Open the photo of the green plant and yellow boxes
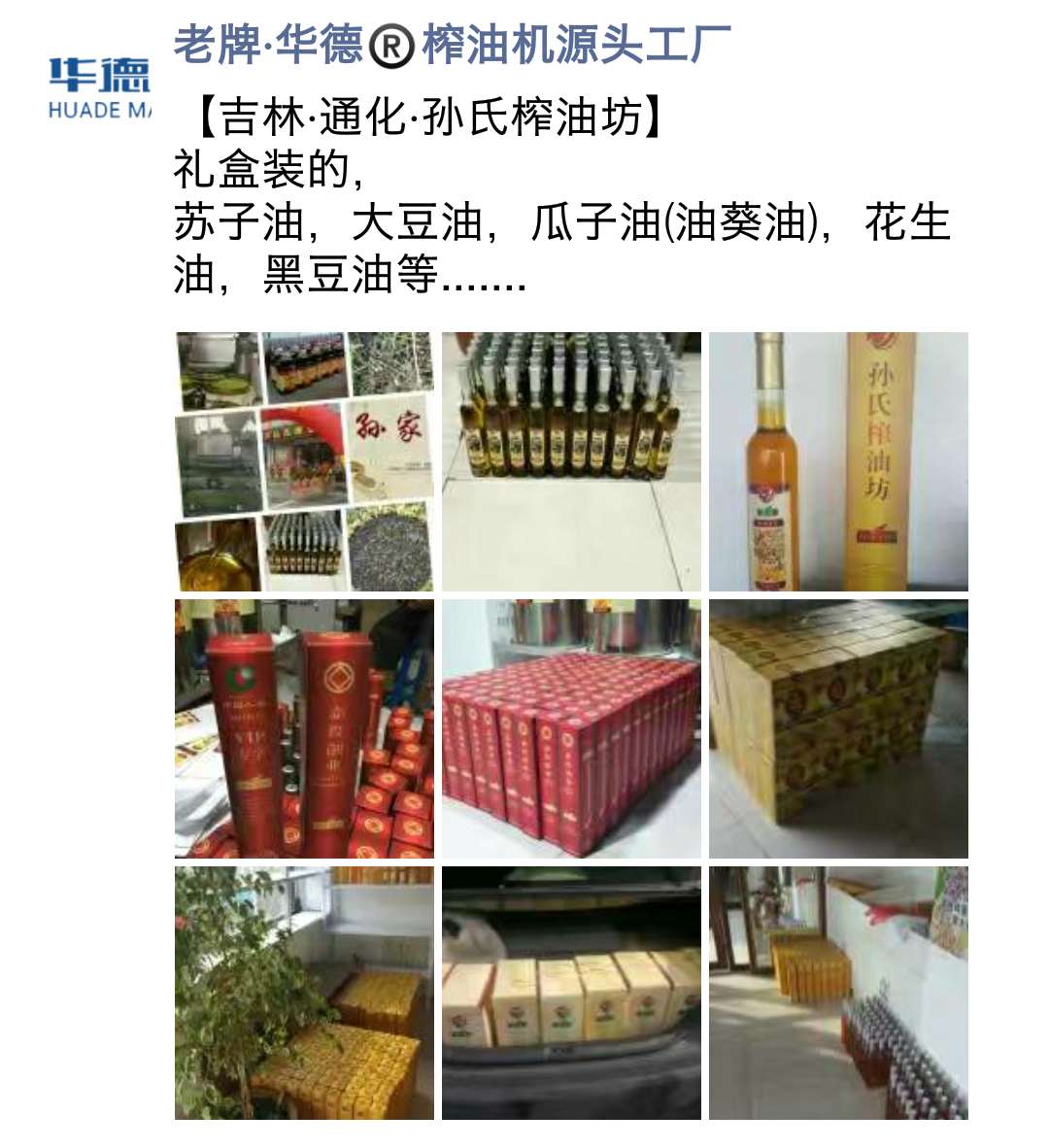This screenshot has height=1148, width=1049. pos(304,993)
